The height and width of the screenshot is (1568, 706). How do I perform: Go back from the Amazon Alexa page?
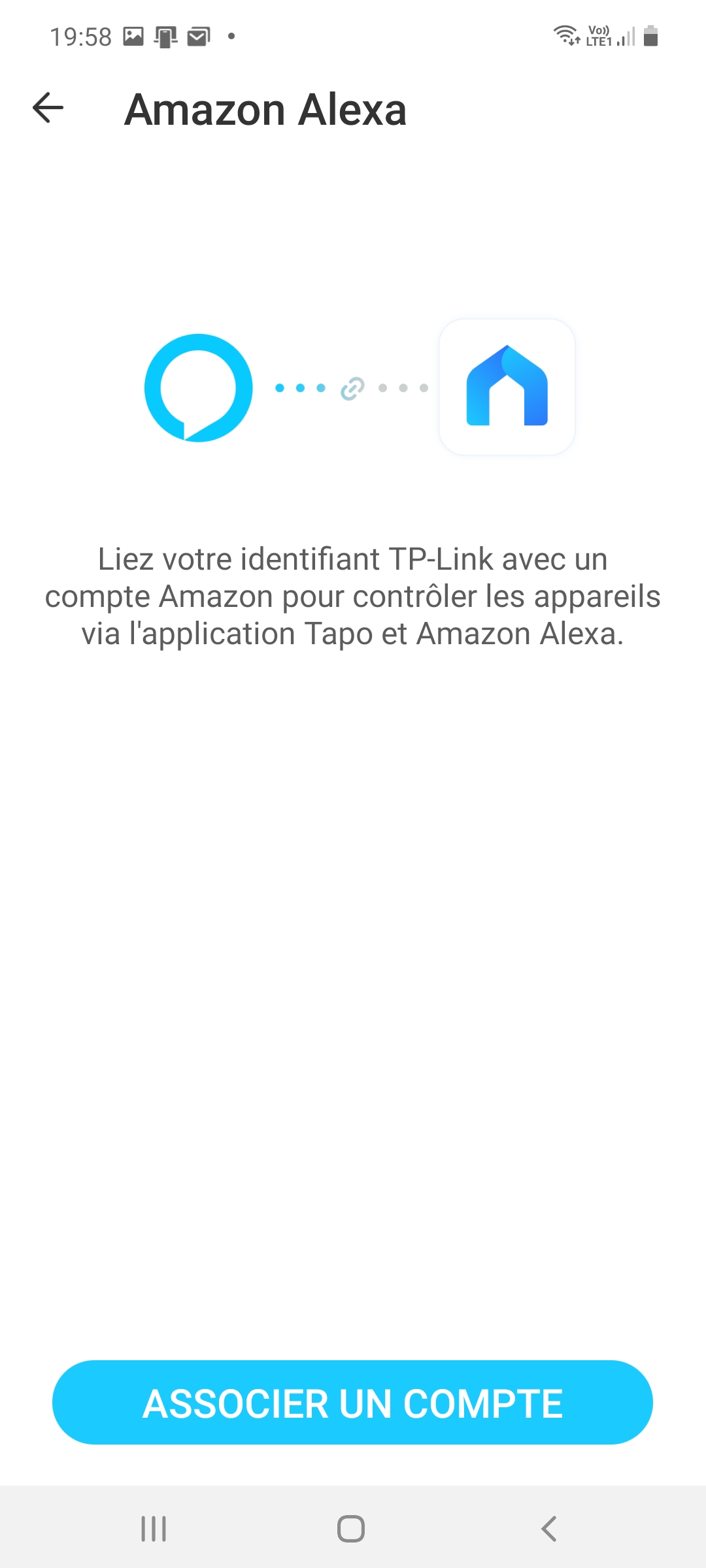48,108
